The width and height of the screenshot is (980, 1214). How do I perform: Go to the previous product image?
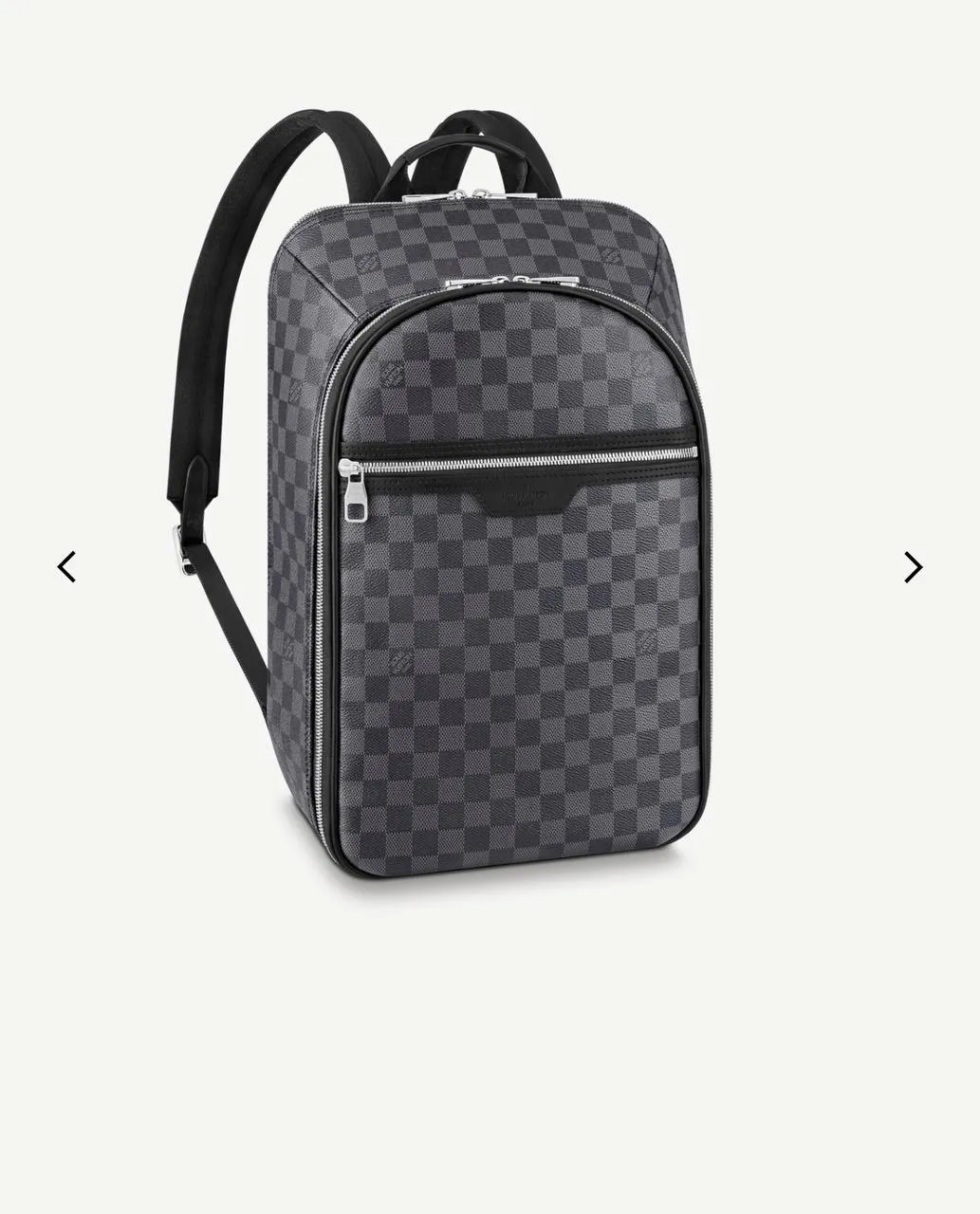[66, 567]
